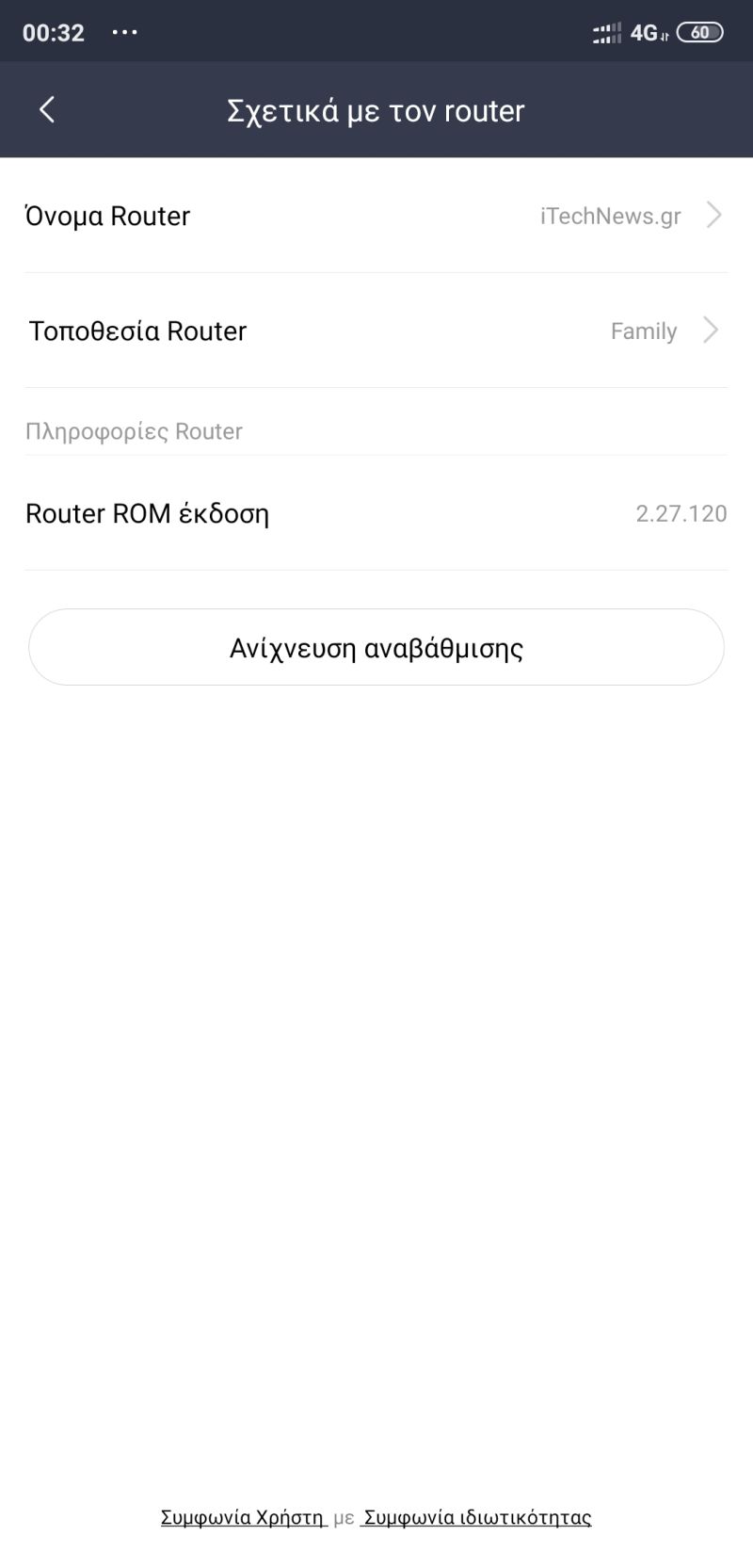Tap the Ανίχνευση αναβάθμισης button
Screen dimensions: 753x1568
click(376, 647)
